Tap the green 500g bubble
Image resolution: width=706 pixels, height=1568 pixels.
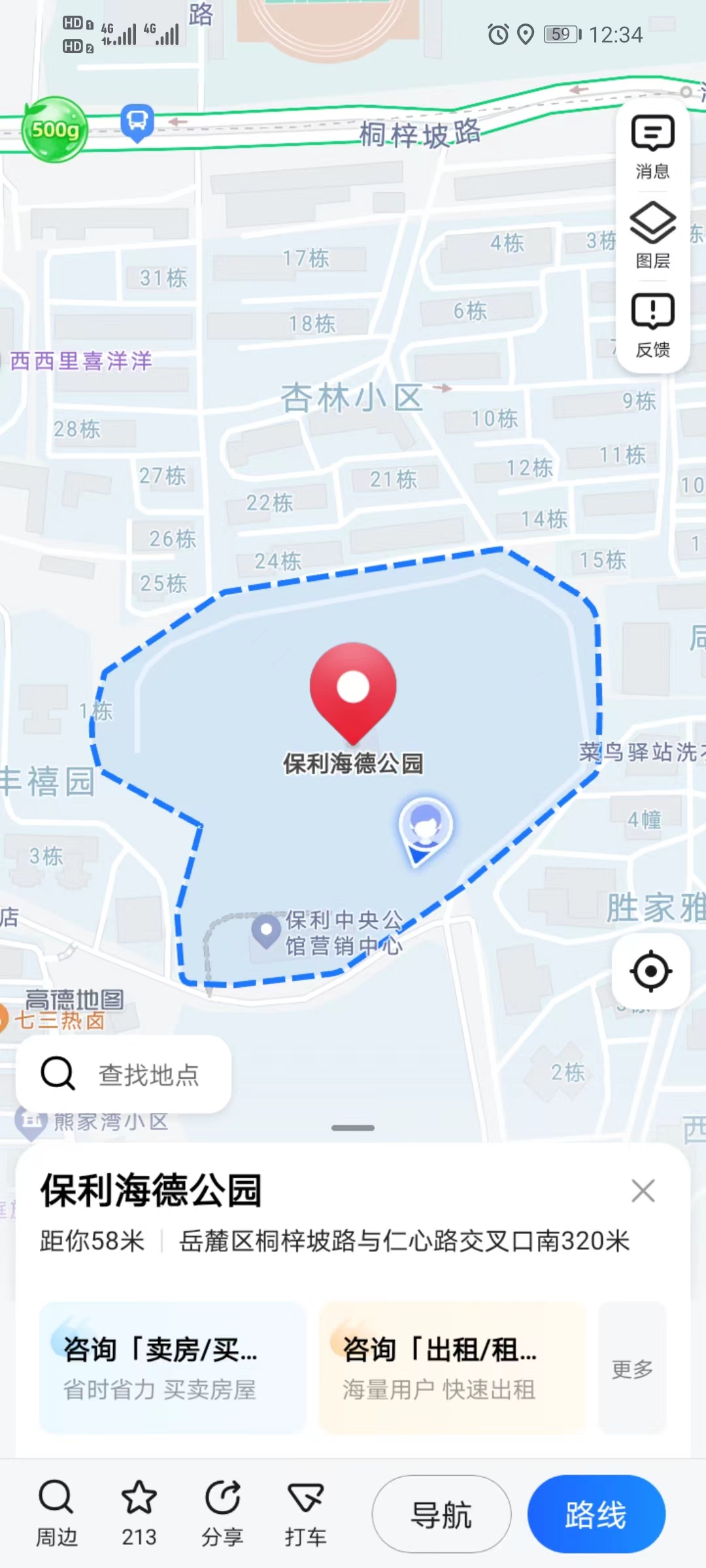tap(55, 129)
